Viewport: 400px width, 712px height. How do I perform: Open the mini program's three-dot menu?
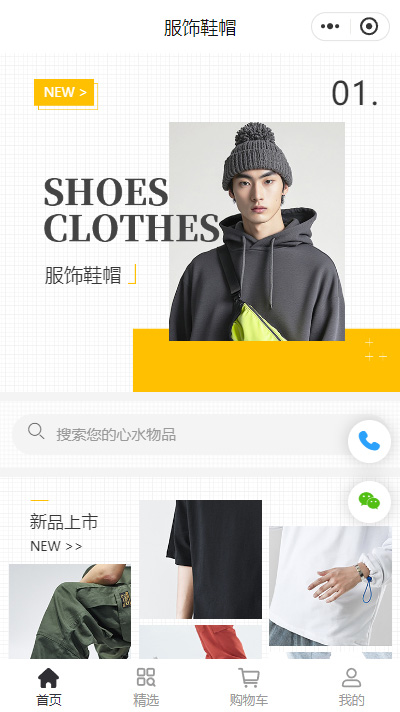point(330,27)
